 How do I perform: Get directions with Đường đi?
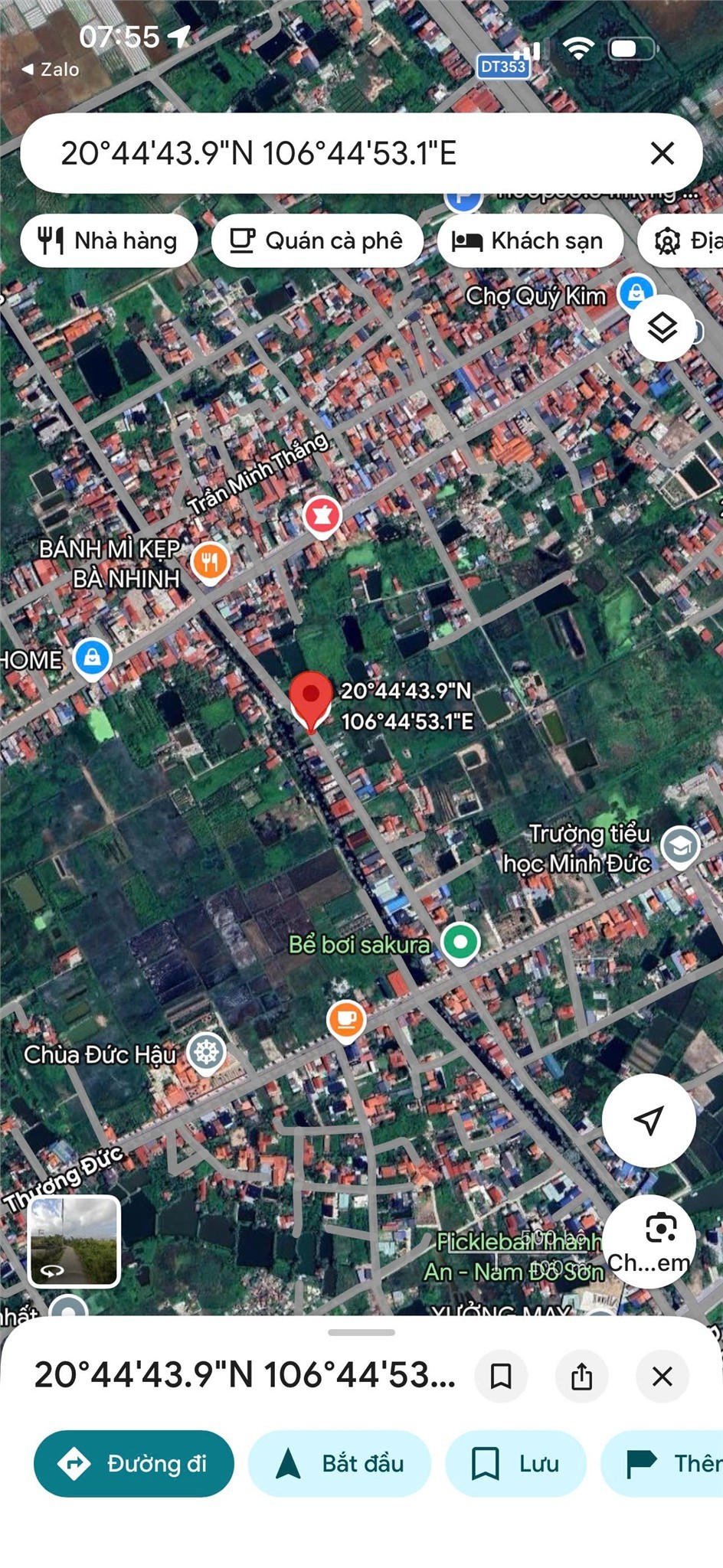[134, 1463]
